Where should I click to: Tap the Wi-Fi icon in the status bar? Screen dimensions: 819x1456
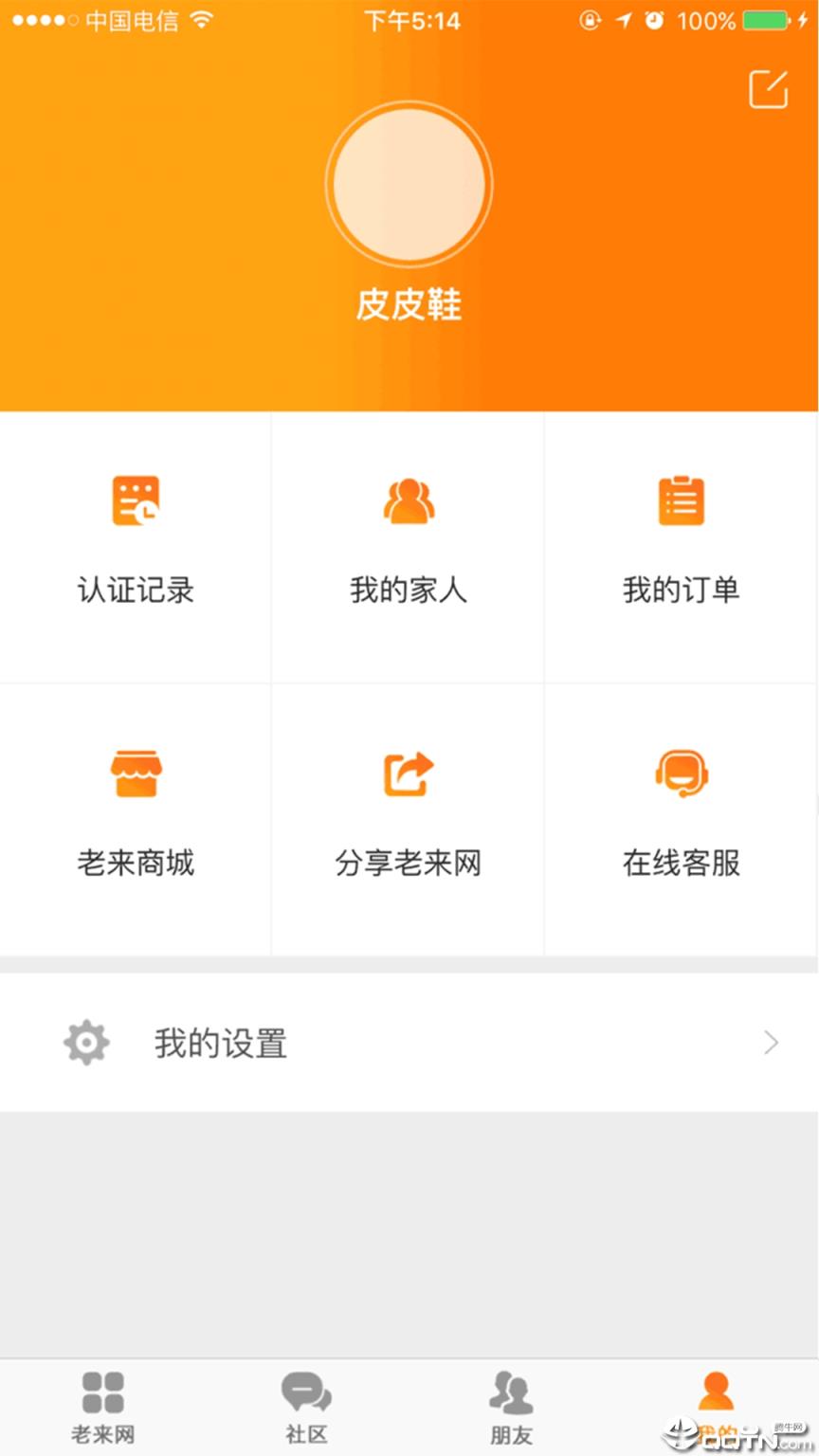pos(200,21)
